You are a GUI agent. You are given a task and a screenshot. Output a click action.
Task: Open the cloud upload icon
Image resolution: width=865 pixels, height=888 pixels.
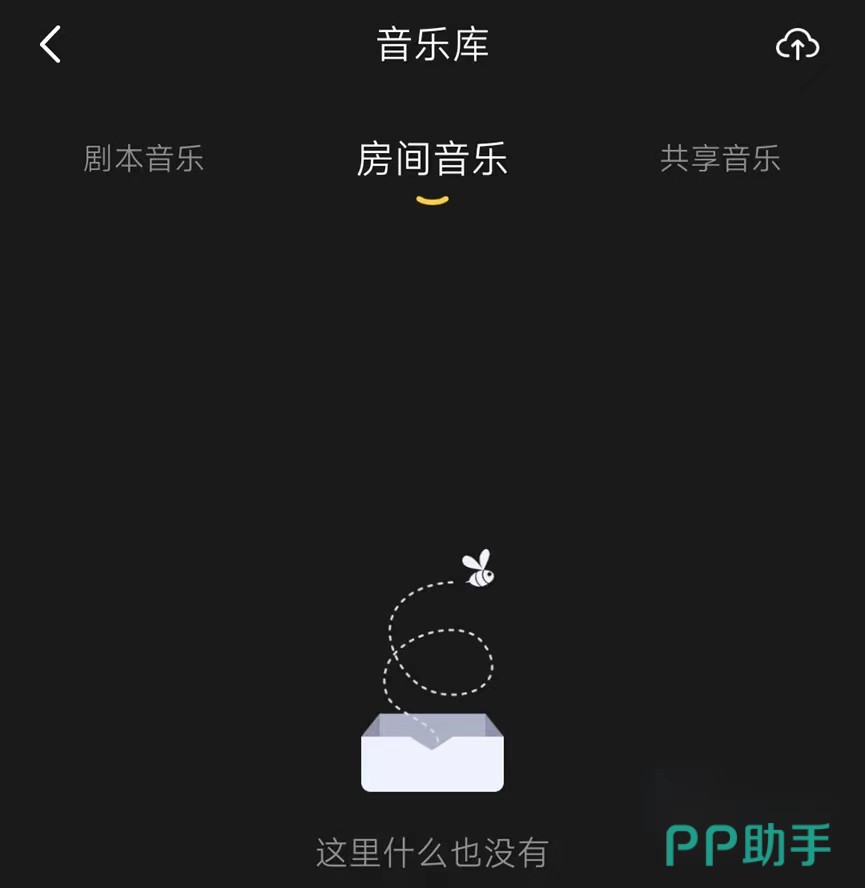pyautogui.click(x=797, y=45)
